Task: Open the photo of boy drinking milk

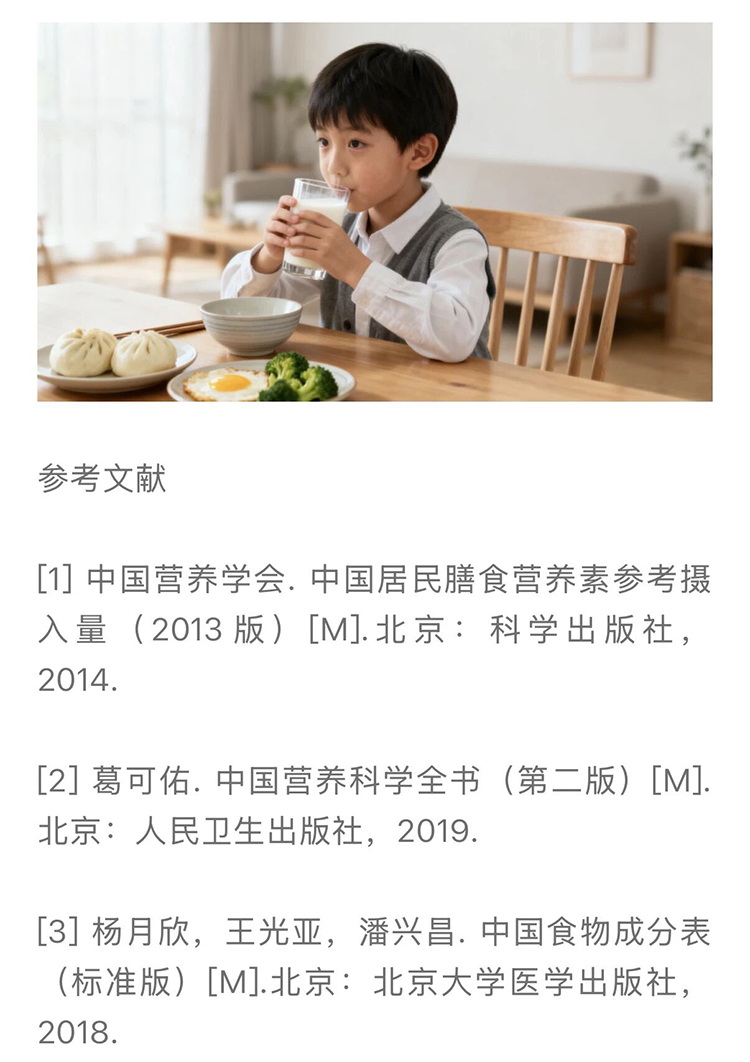Action: [x=375, y=211]
